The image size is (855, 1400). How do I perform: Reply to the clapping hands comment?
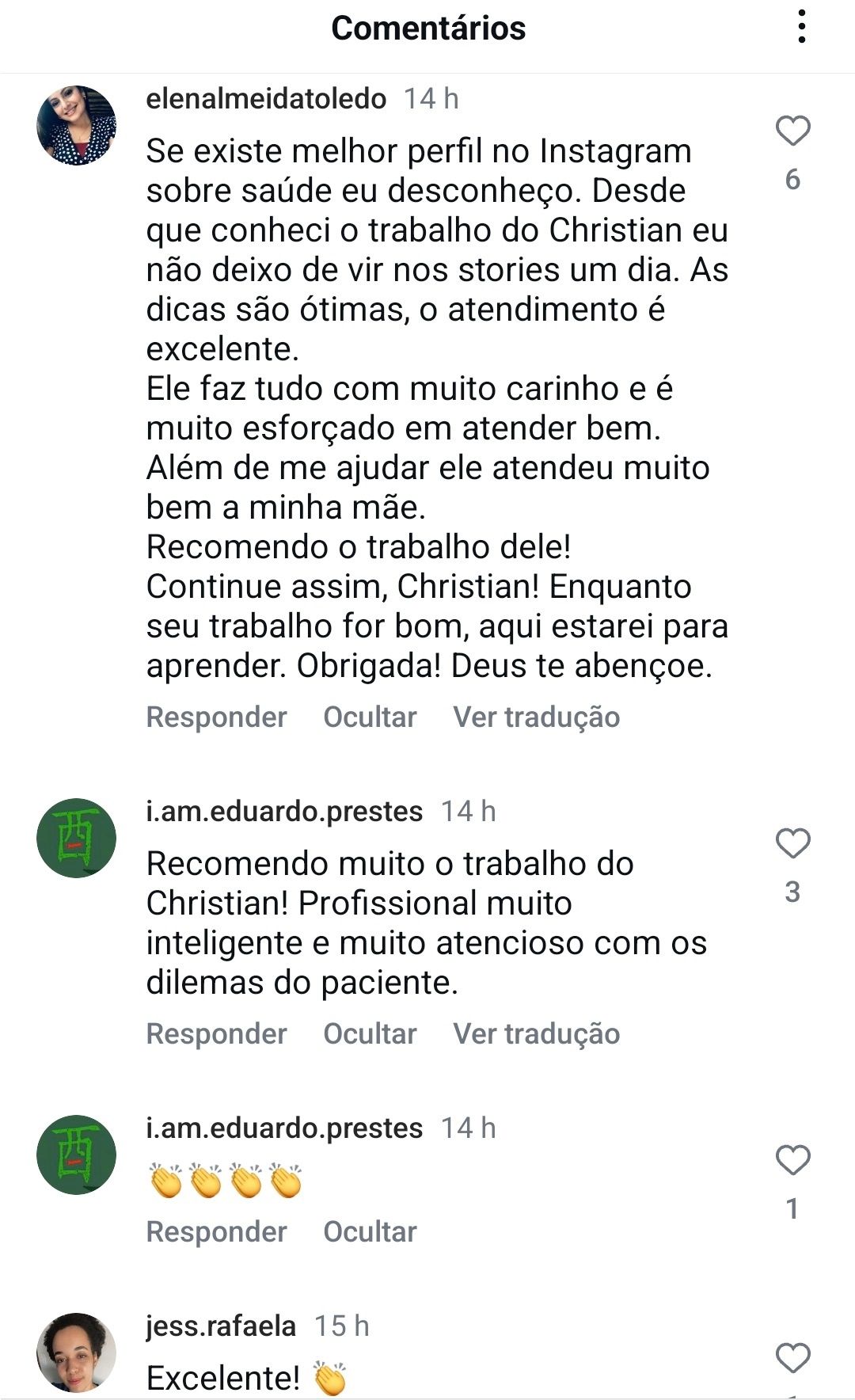[x=216, y=1231]
